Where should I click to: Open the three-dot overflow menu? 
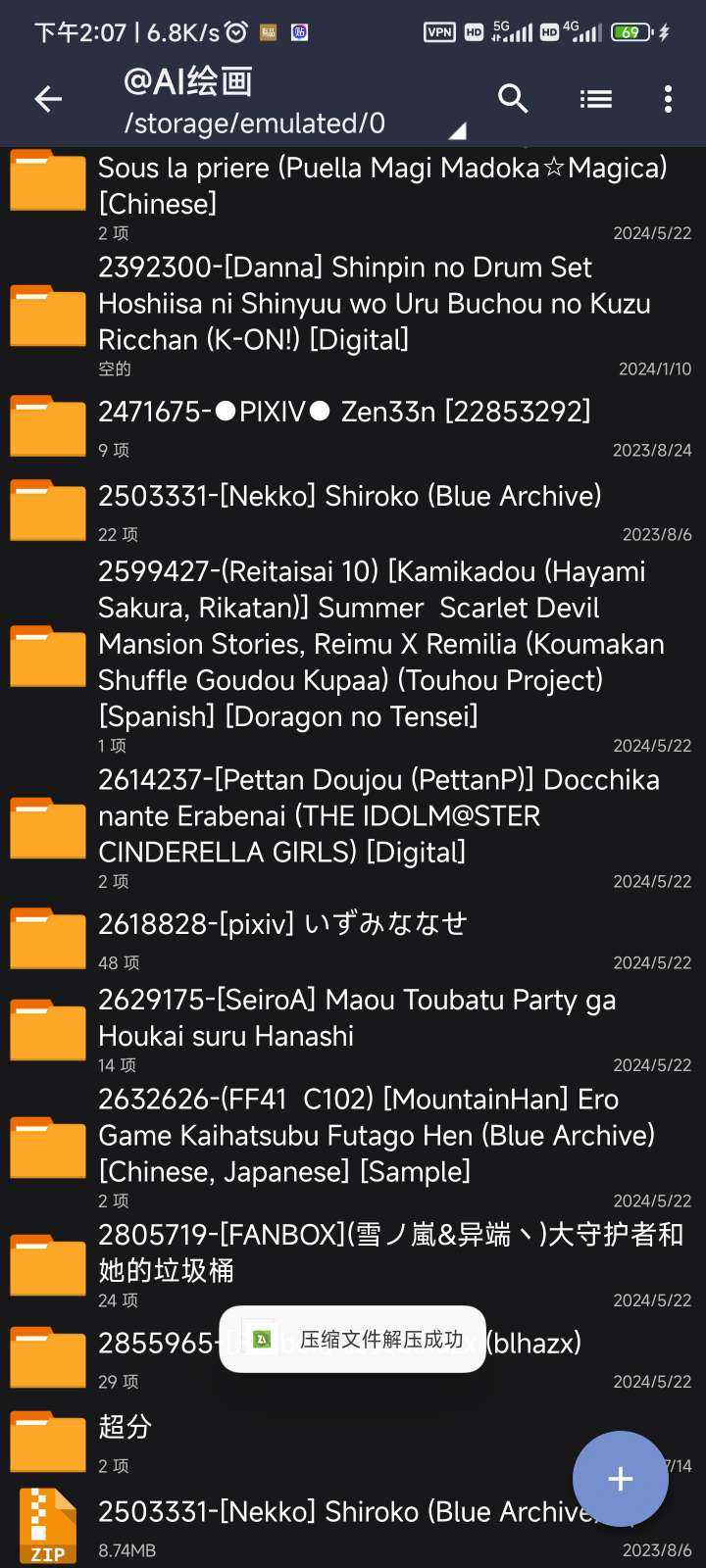click(668, 99)
